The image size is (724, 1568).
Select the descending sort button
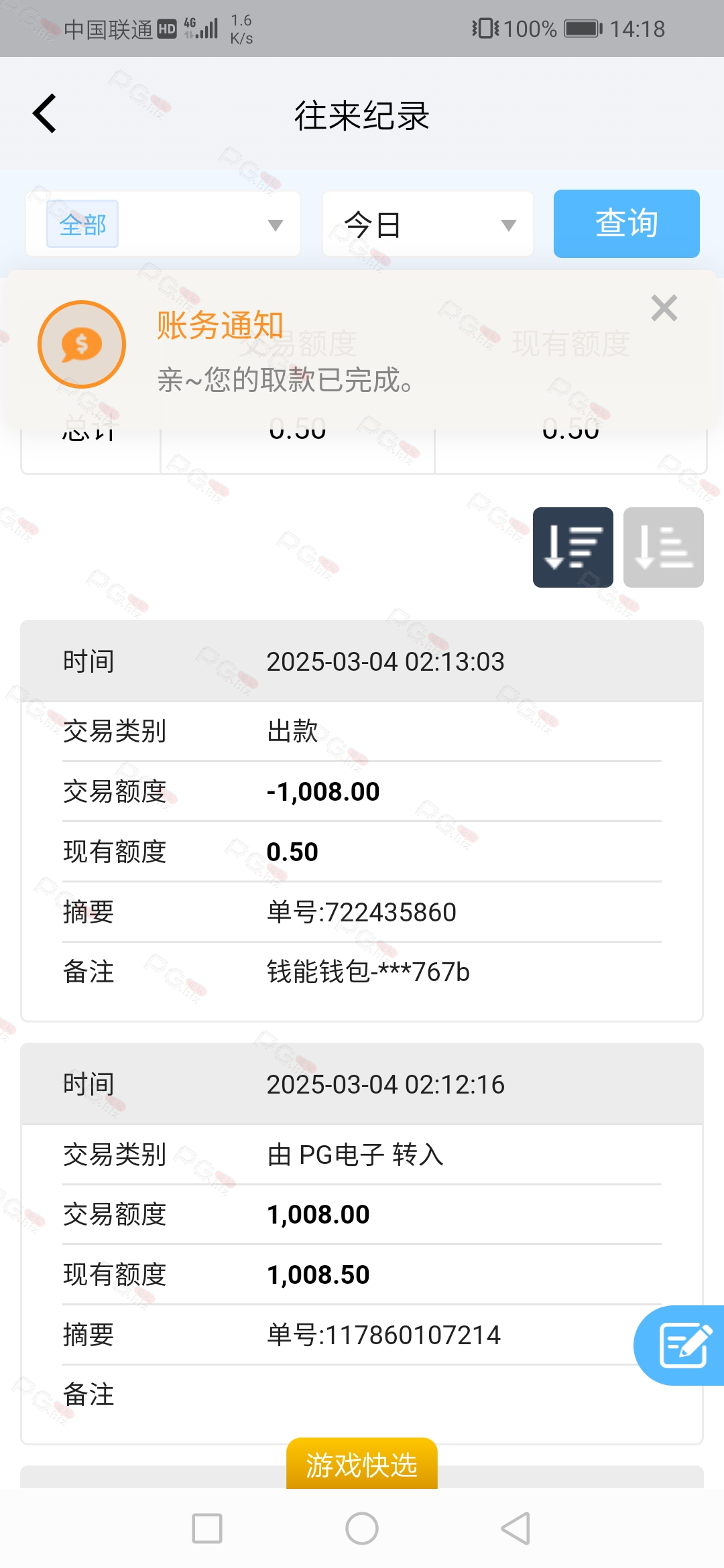573,547
